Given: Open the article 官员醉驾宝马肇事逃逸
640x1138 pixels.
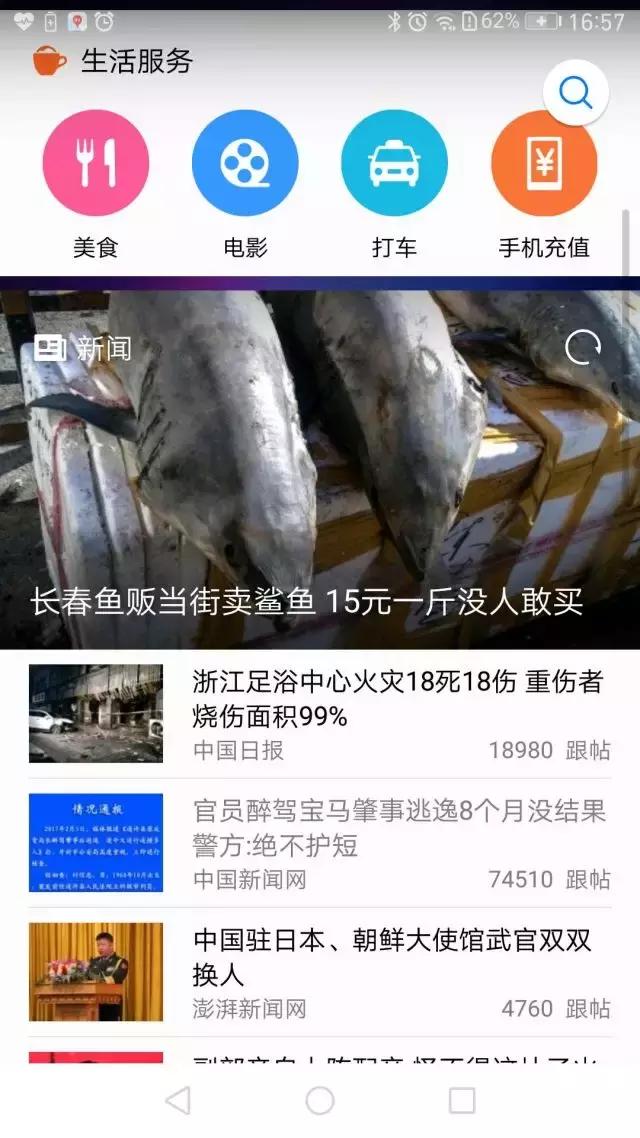Looking at the screenshot, I should point(398,827).
